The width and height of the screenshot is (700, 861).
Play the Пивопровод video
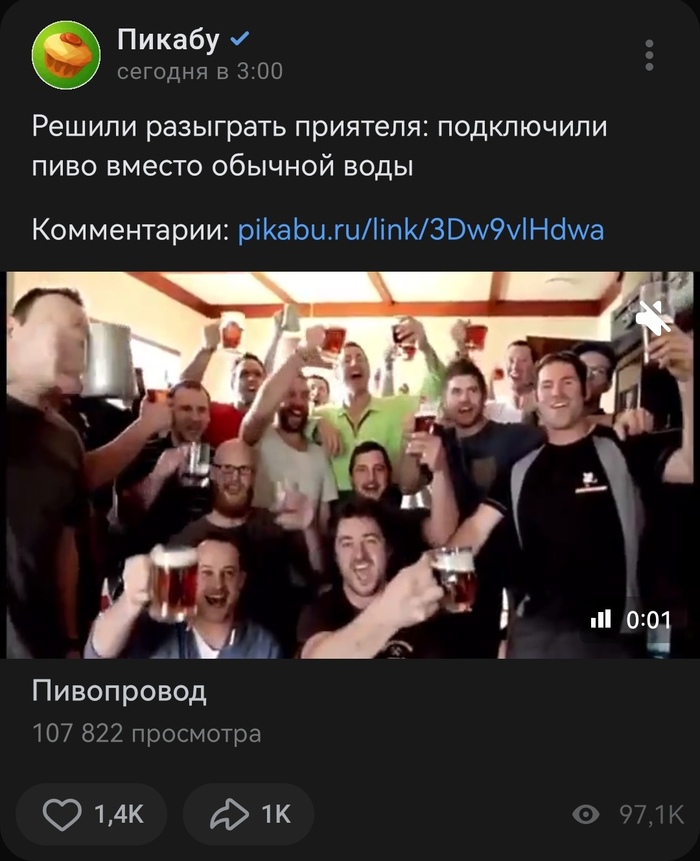(350, 465)
